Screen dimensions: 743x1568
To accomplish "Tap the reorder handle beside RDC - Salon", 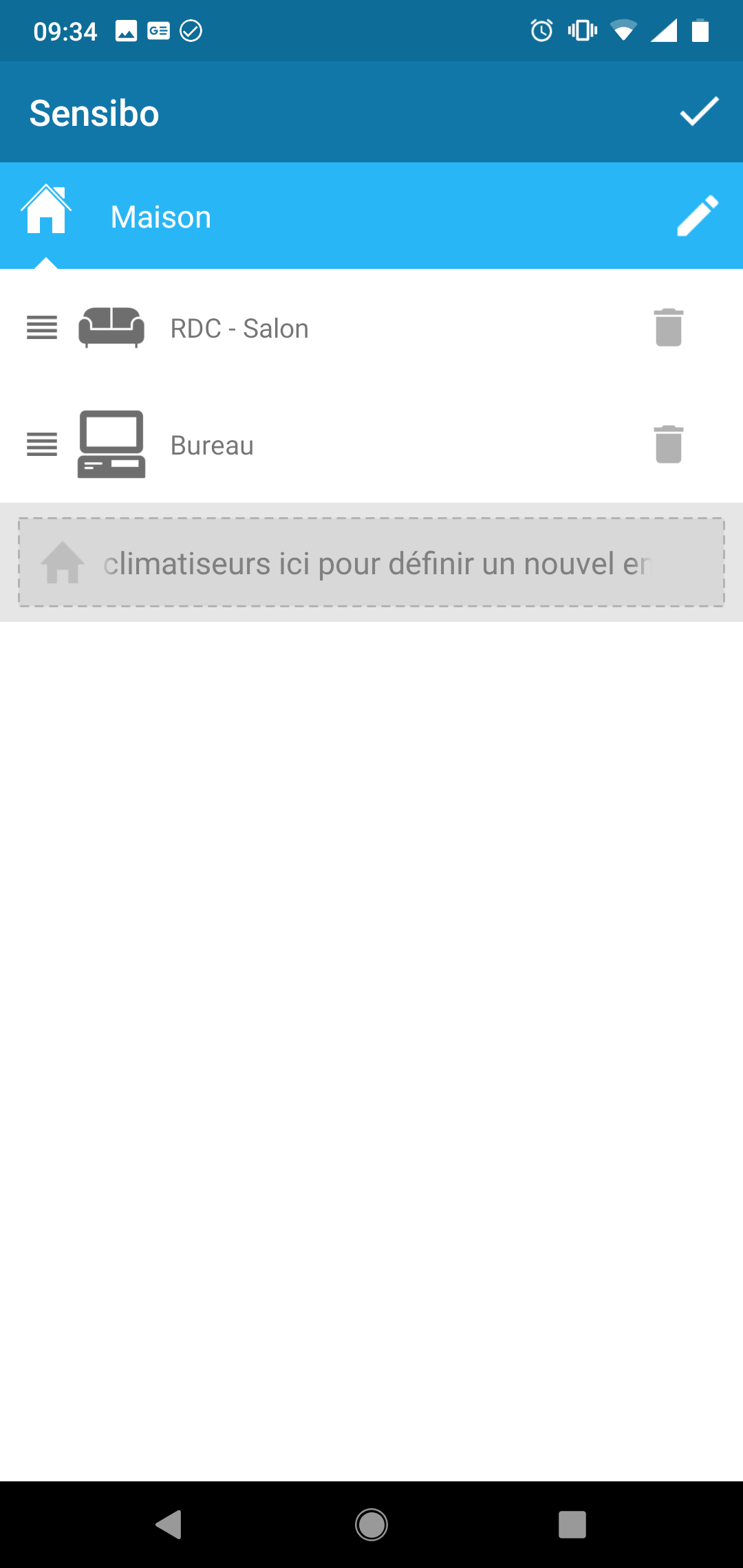I will (42, 327).
